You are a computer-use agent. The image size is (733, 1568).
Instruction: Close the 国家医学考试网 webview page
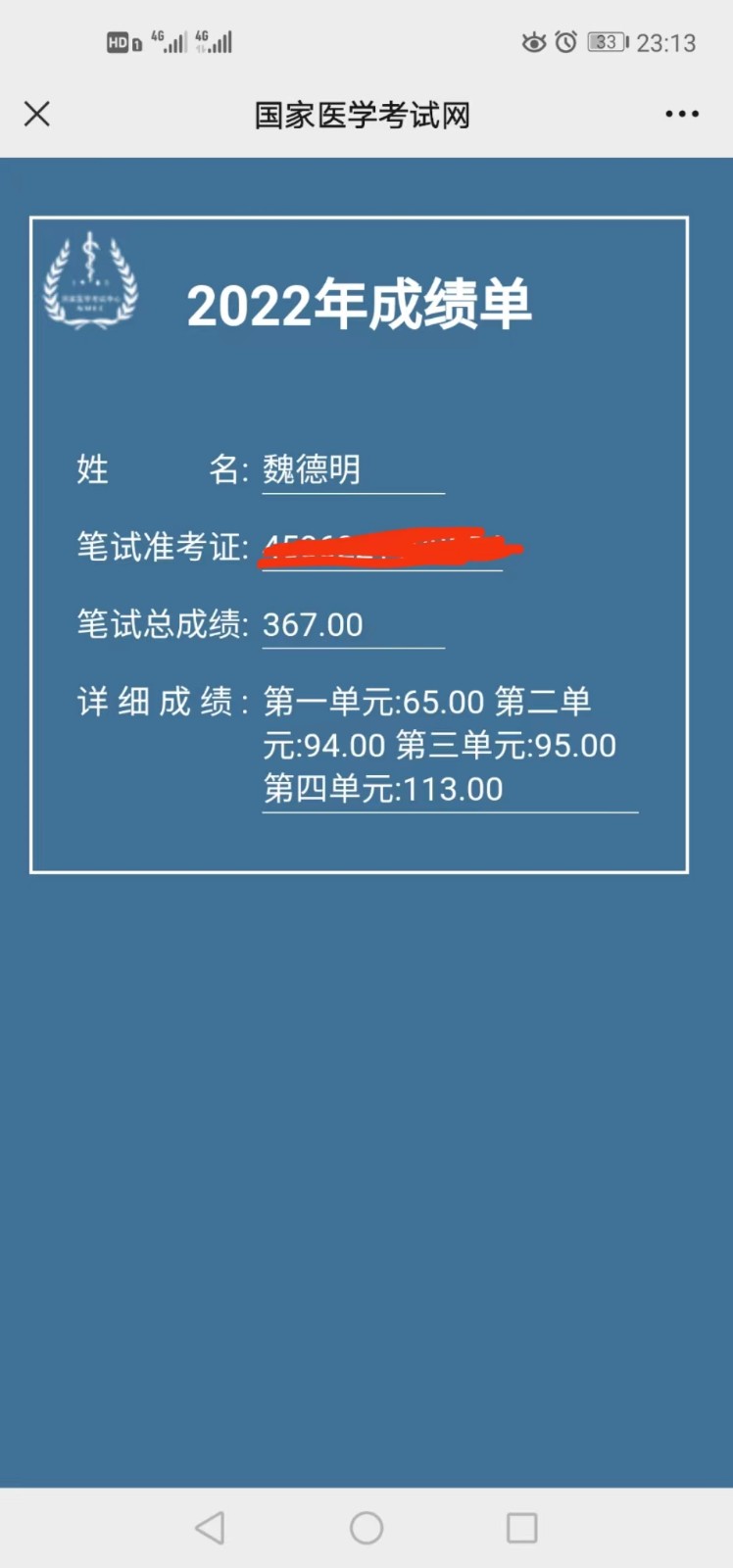click(37, 115)
